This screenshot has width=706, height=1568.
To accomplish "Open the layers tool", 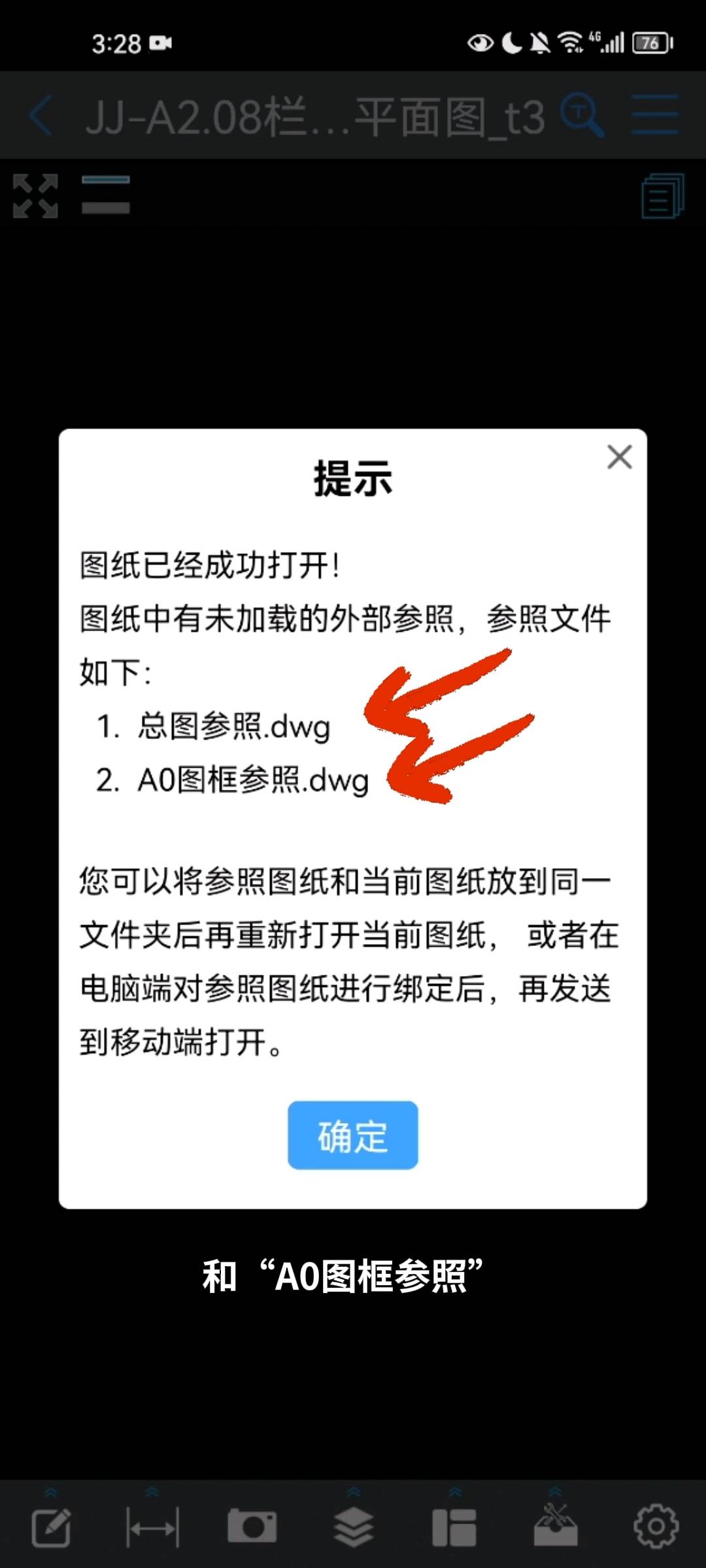I will 354,1527.
